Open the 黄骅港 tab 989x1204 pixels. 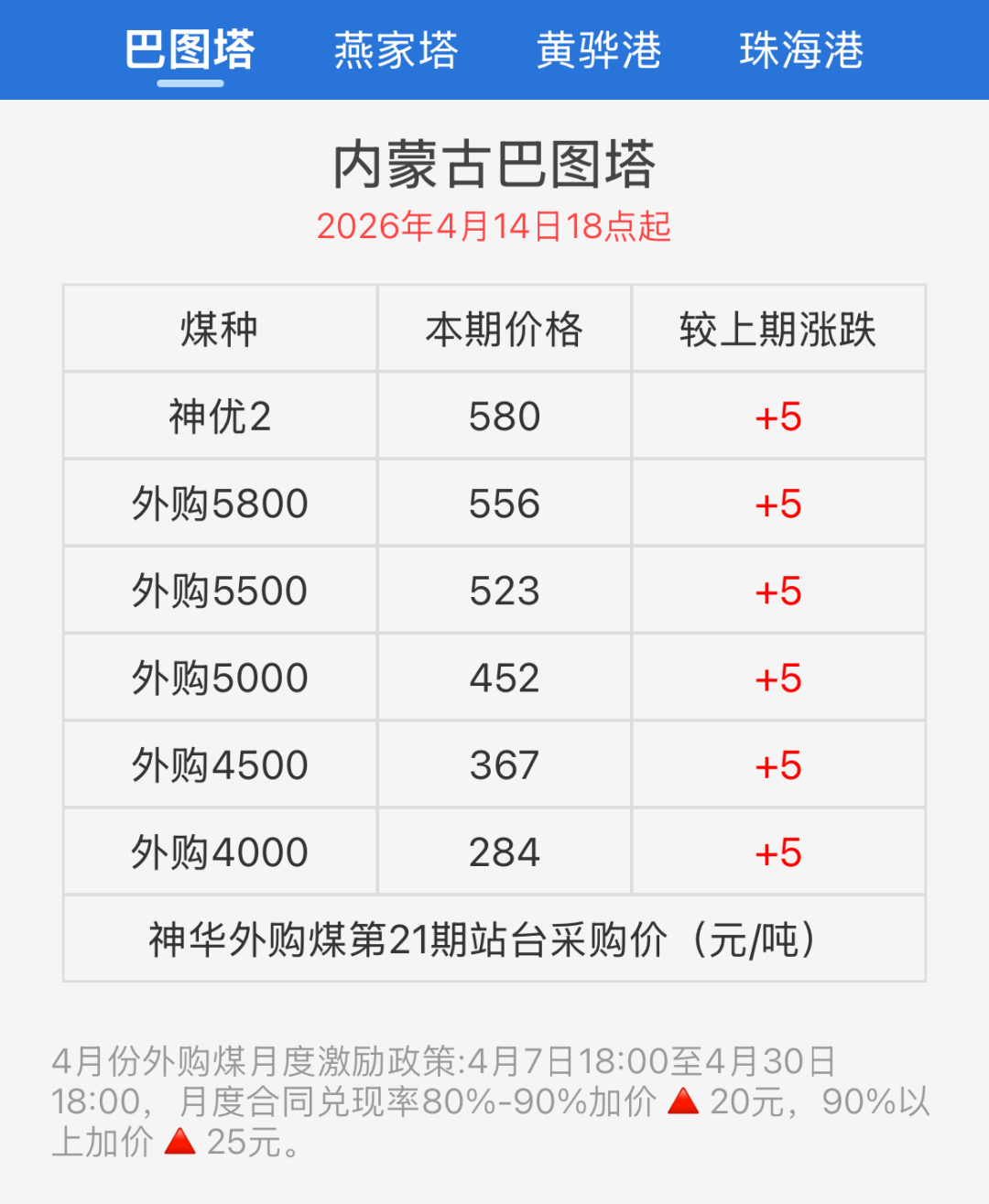[x=598, y=50]
